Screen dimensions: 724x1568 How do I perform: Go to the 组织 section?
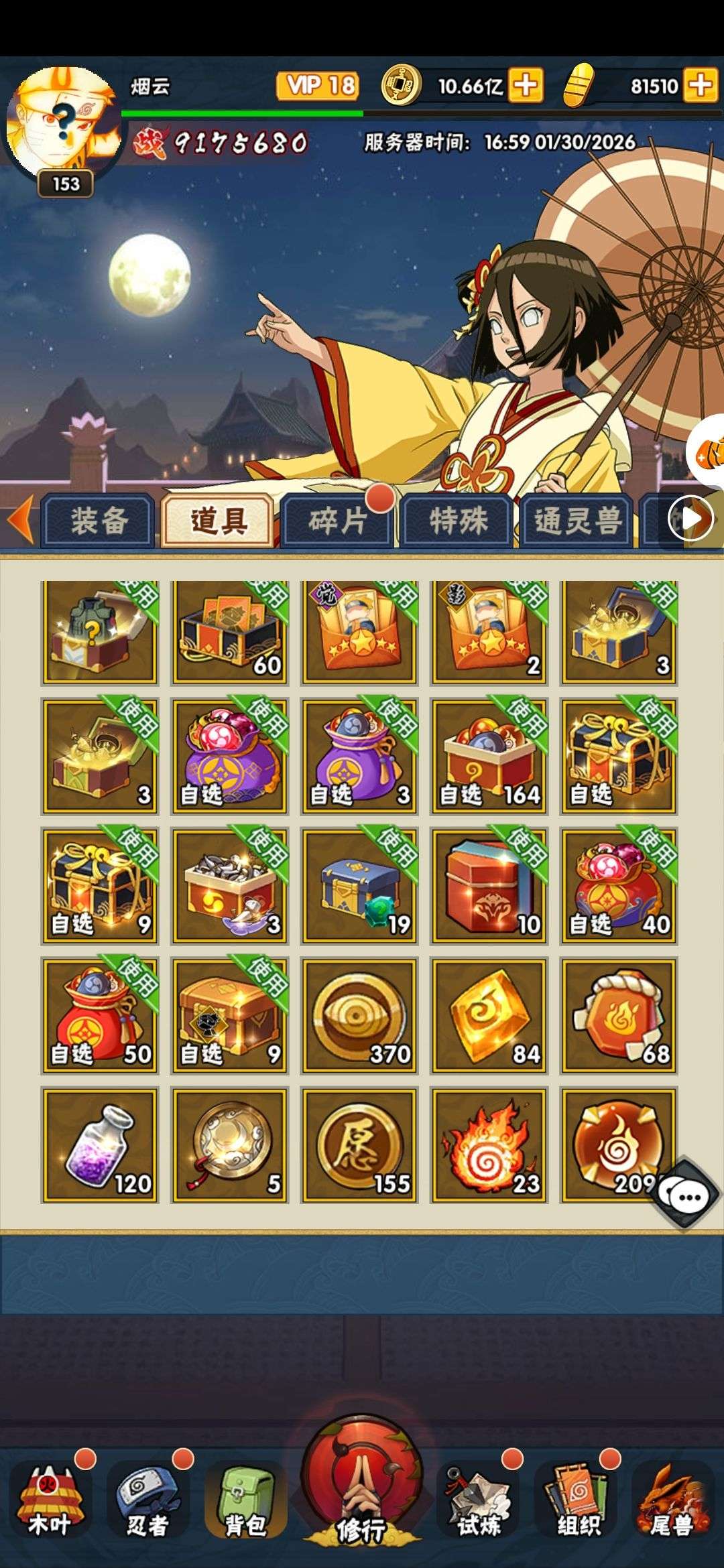point(578,1501)
